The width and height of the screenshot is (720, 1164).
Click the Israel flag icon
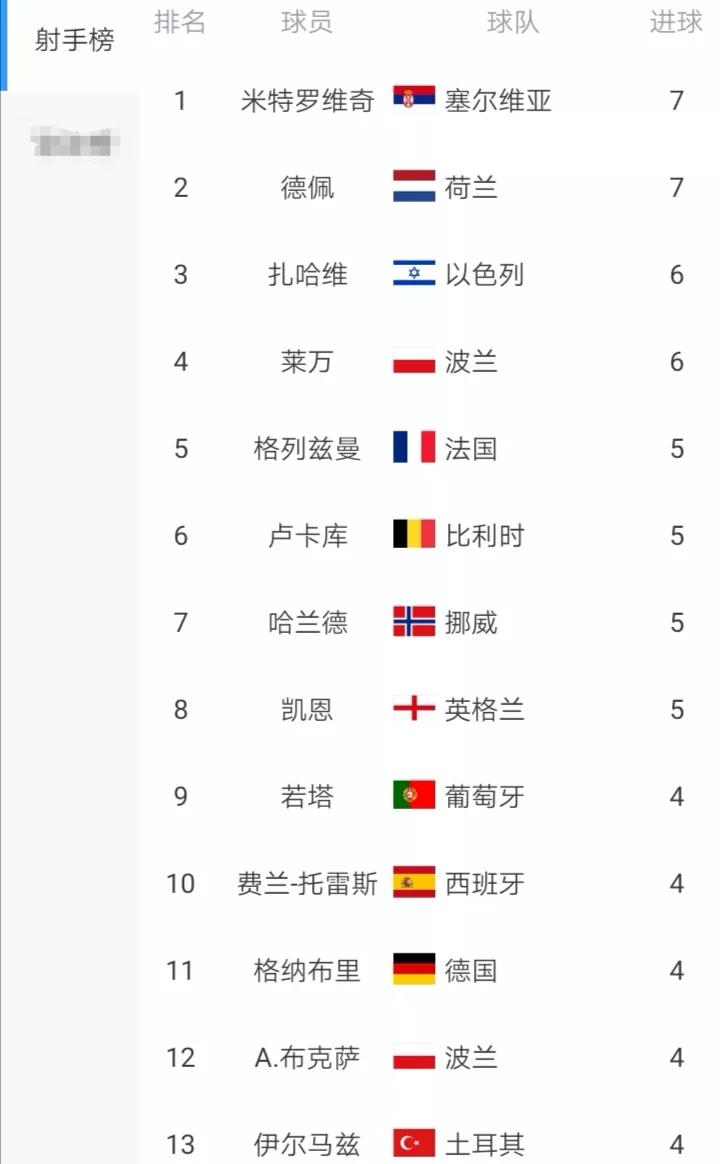(413, 274)
